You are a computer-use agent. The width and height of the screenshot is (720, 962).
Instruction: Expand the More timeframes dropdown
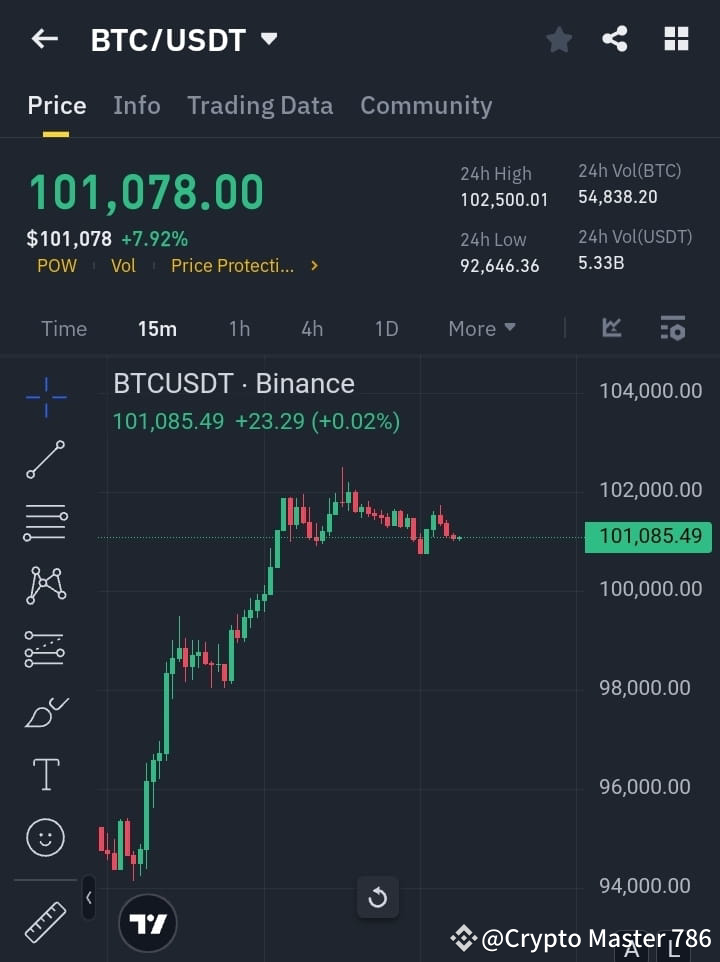(481, 328)
